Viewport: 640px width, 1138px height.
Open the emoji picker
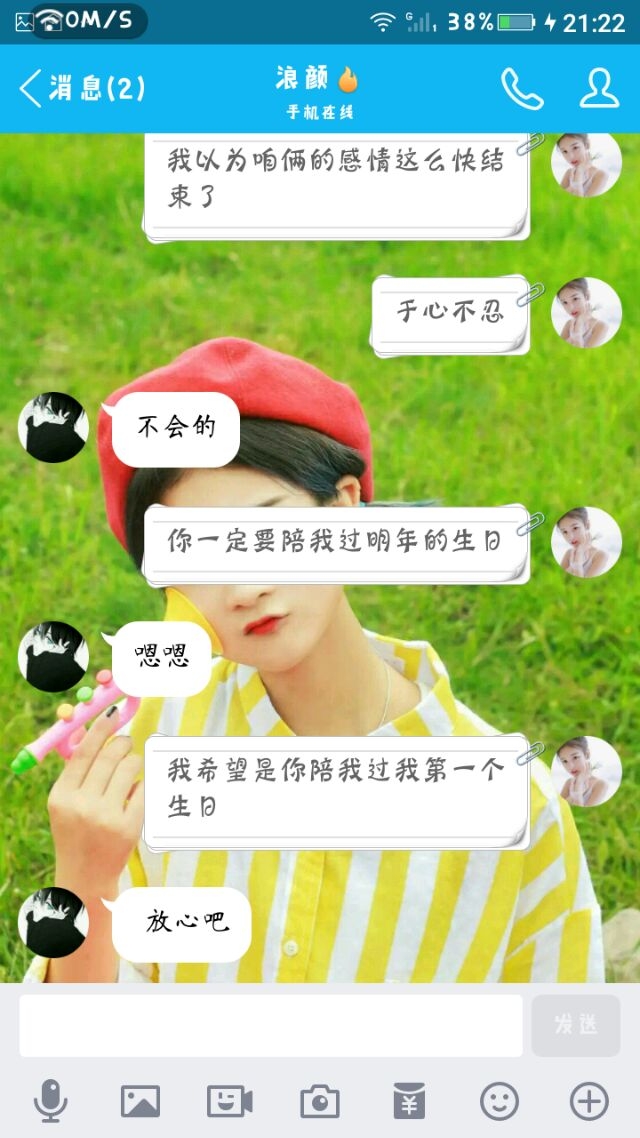point(499,1101)
